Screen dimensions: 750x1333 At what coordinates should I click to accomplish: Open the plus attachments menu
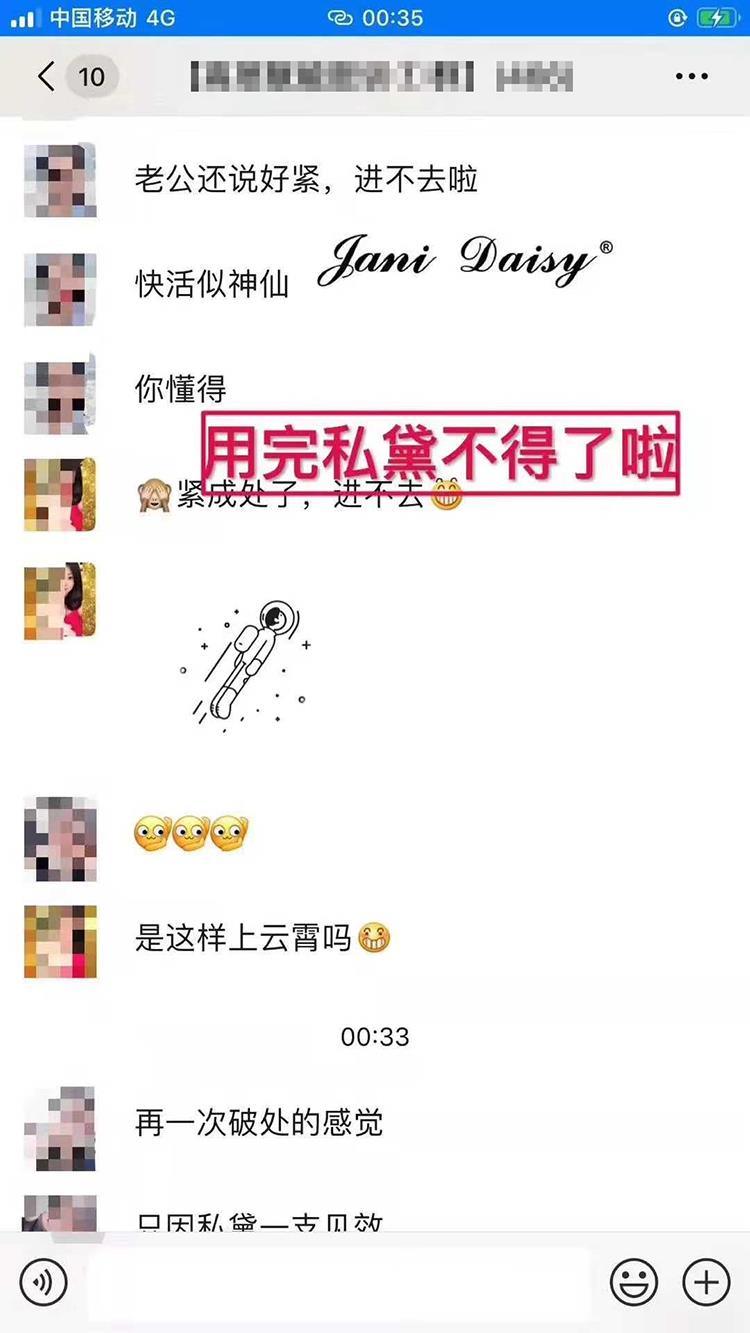tap(706, 1281)
